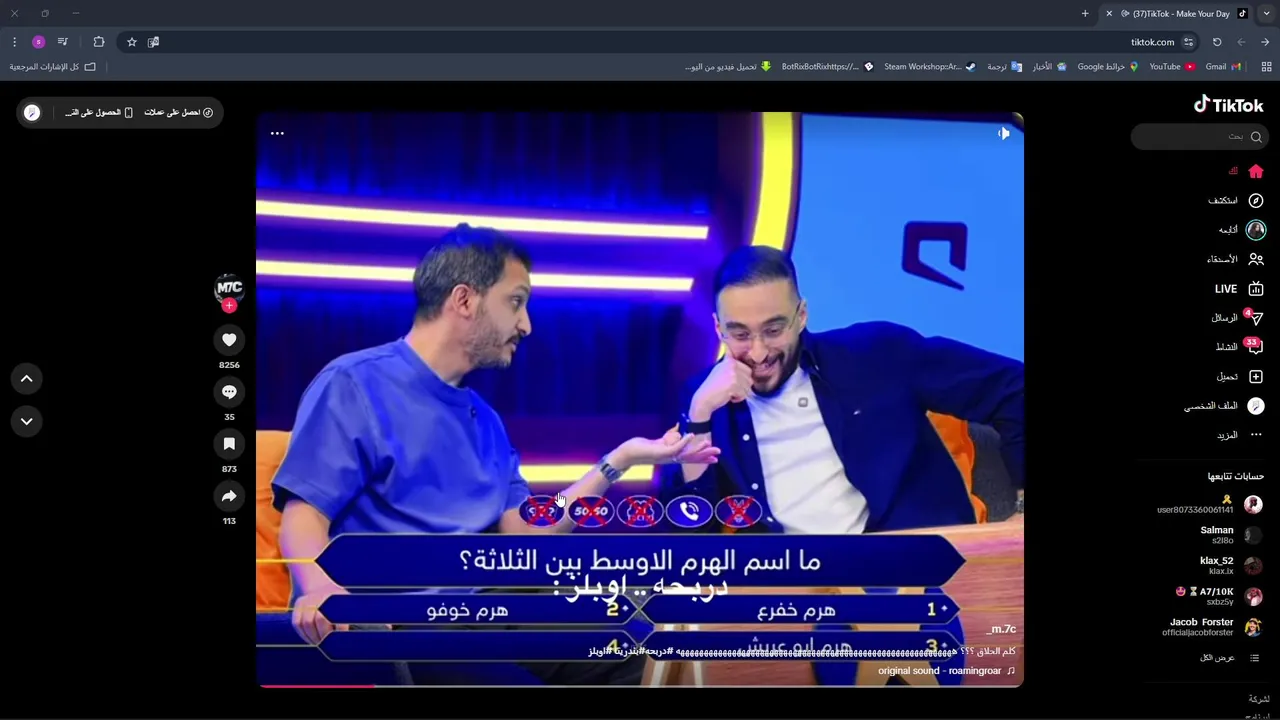The image size is (1280, 720).
Task: Like this TikTok video
Action: click(x=229, y=340)
